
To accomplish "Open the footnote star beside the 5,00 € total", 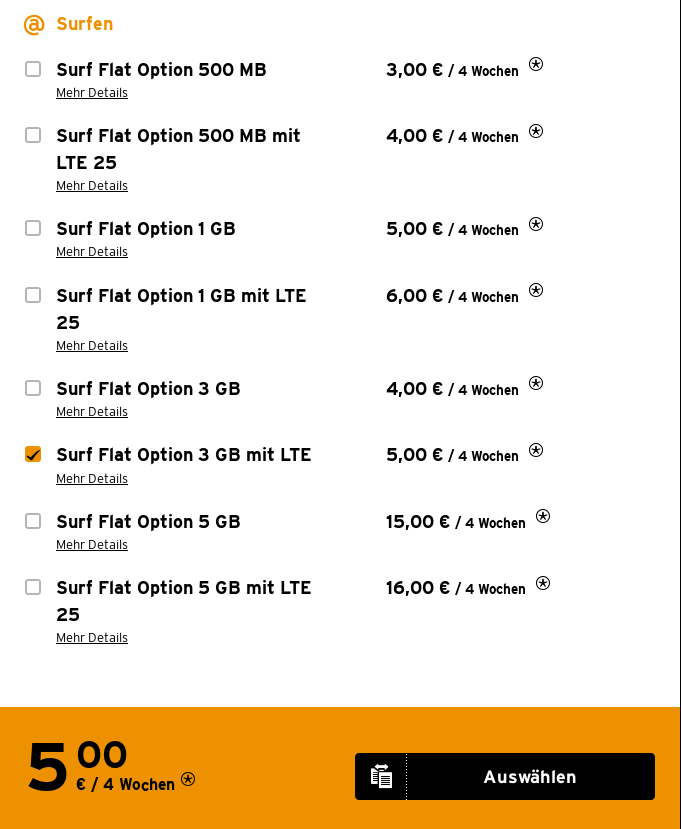I will point(188,779).
